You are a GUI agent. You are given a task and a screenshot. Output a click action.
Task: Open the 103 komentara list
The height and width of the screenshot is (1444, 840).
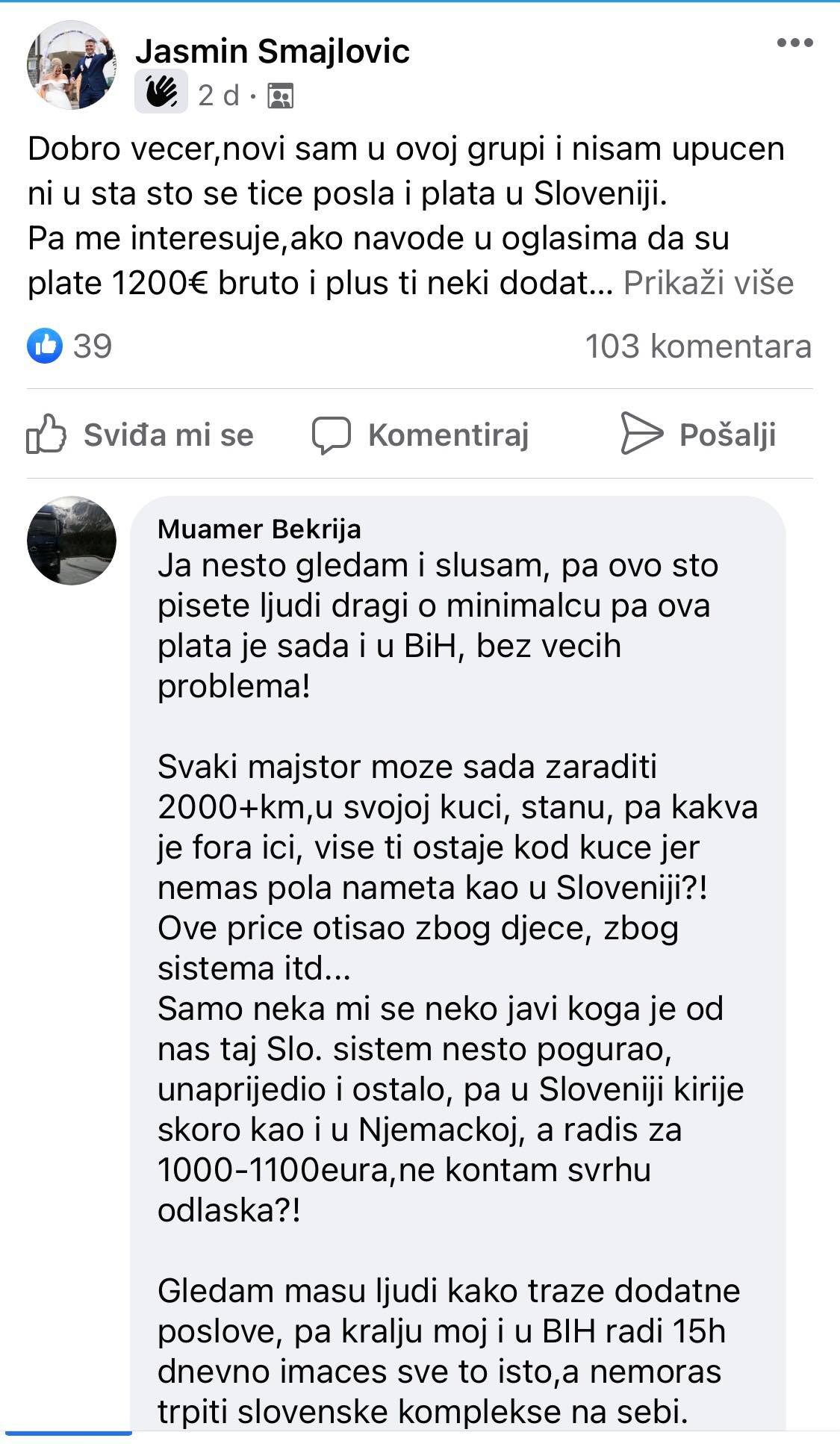tap(697, 346)
